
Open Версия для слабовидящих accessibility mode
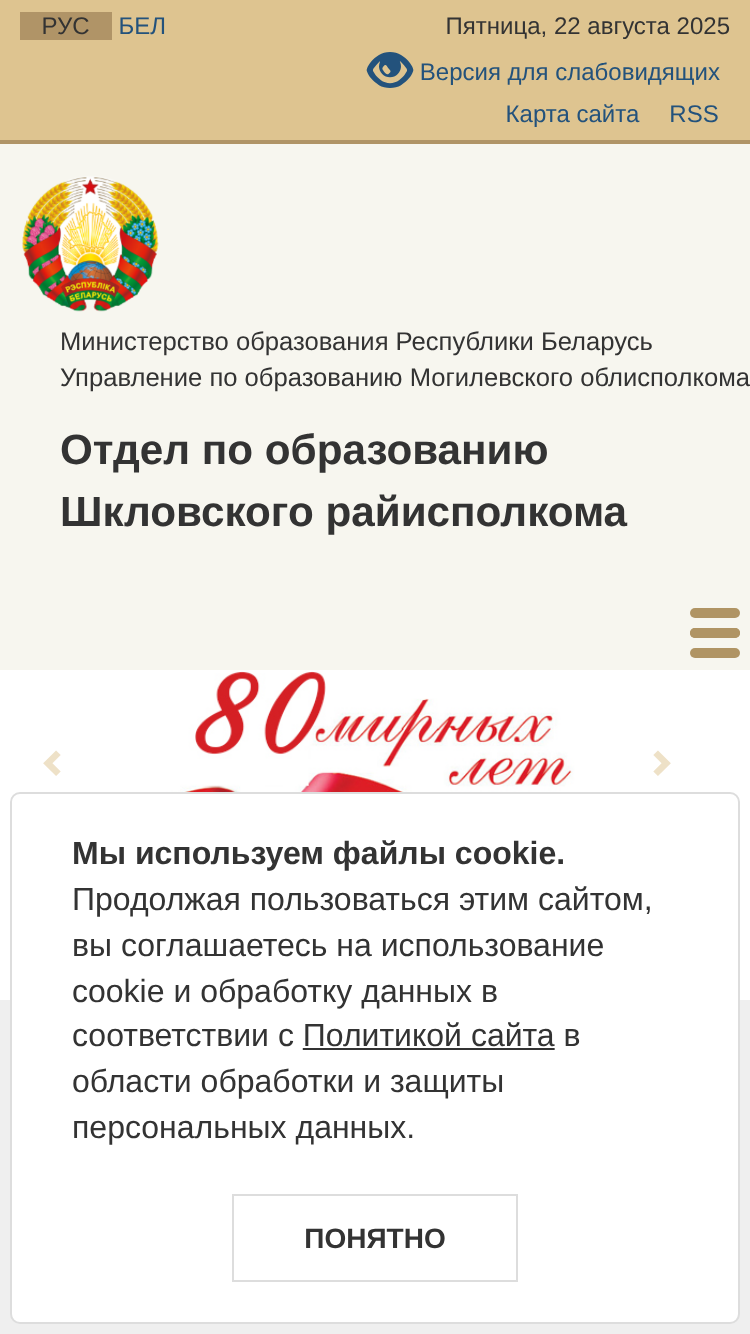(x=543, y=71)
